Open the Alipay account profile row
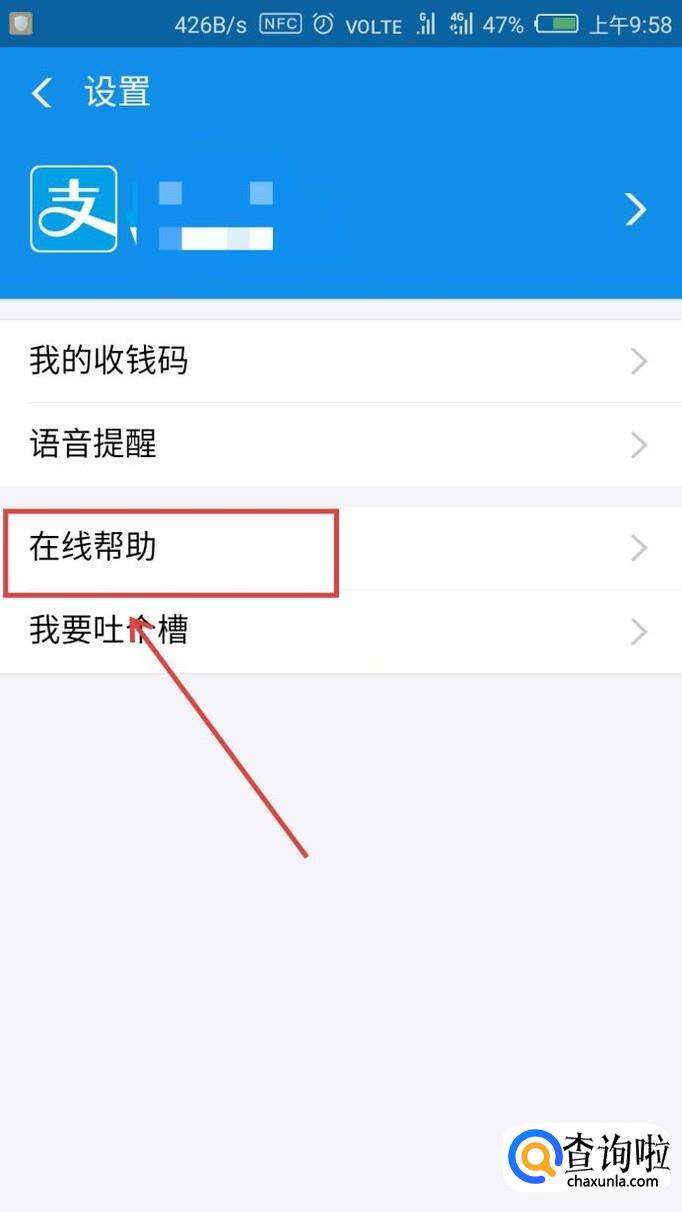The height and width of the screenshot is (1212, 682). [341, 210]
